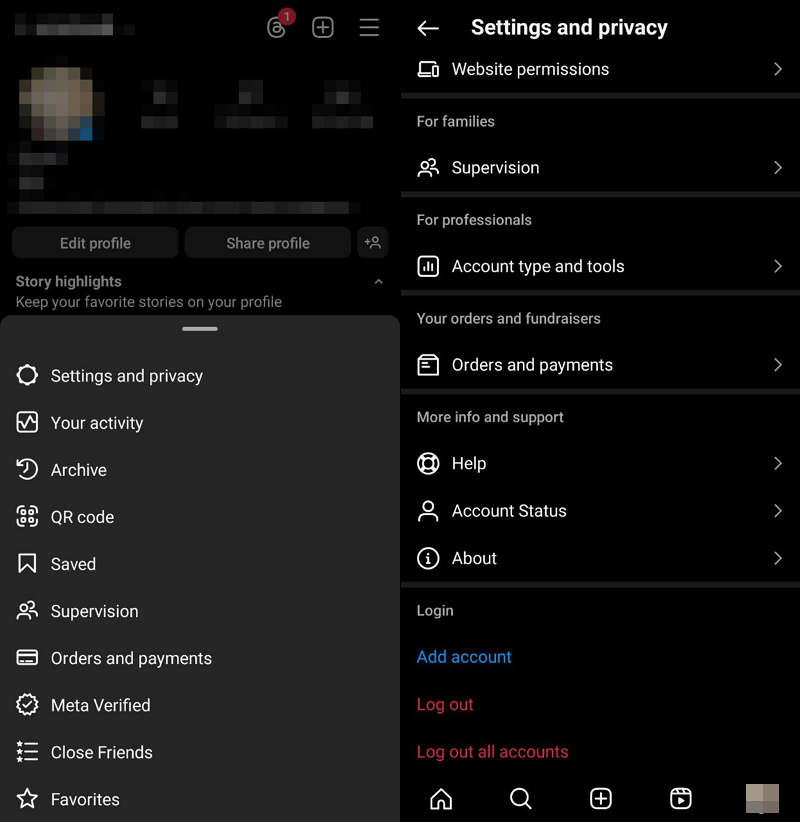Go back from Settings and privacy
800x822 pixels.
[428, 28]
